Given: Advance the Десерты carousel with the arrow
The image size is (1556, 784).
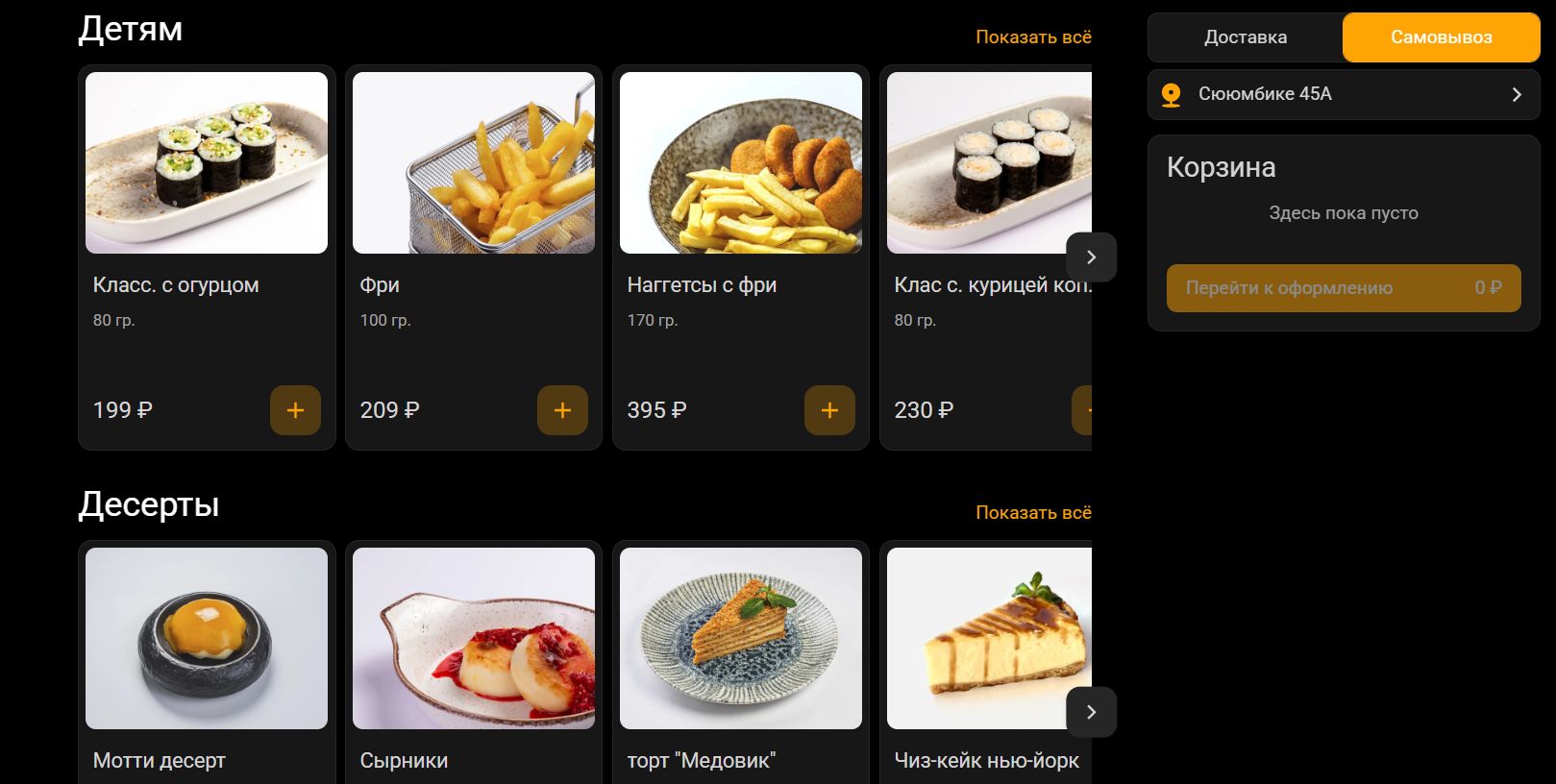Looking at the screenshot, I should click(x=1091, y=712).
